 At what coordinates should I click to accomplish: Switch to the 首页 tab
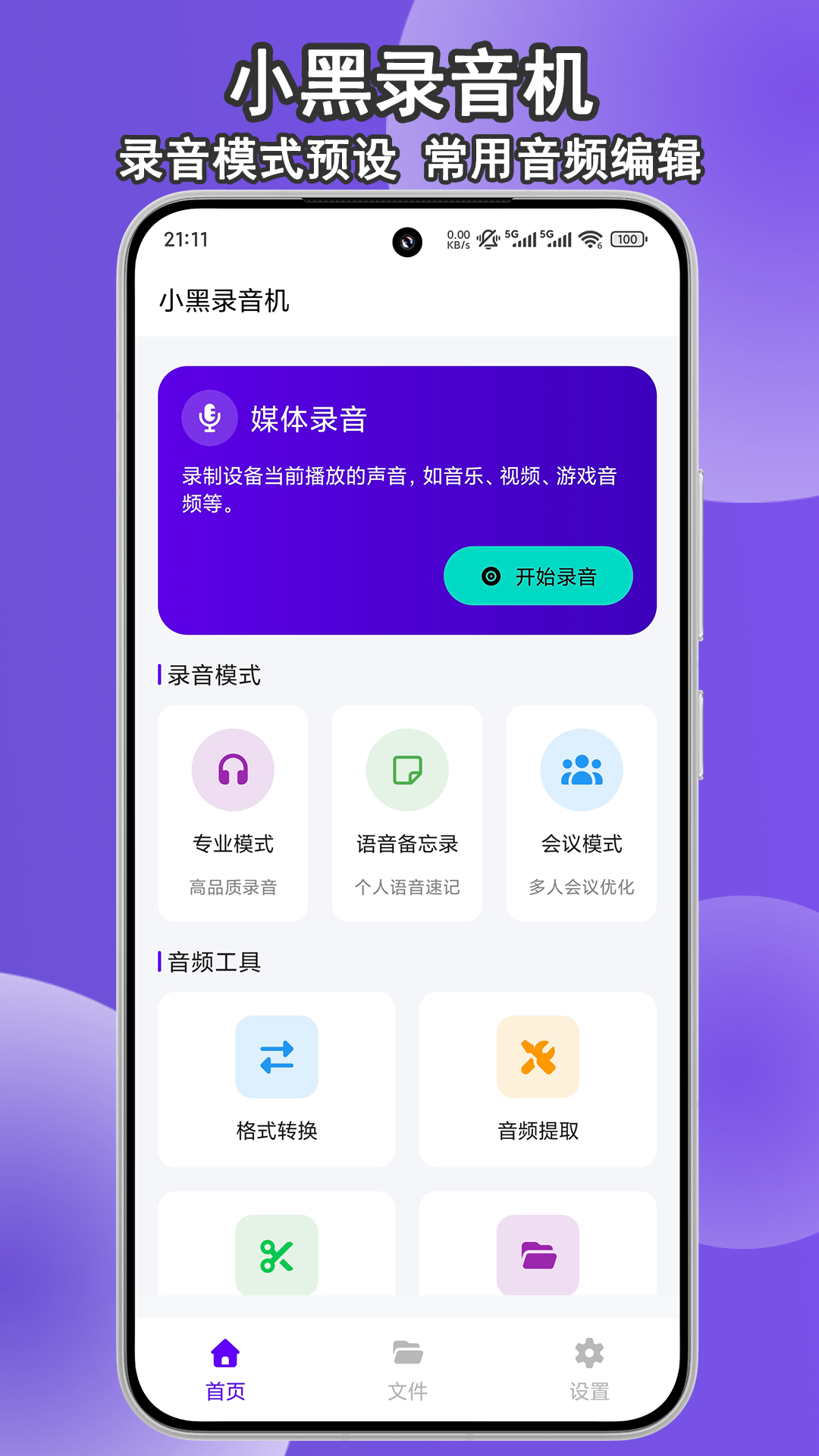tap(224, 1369)
